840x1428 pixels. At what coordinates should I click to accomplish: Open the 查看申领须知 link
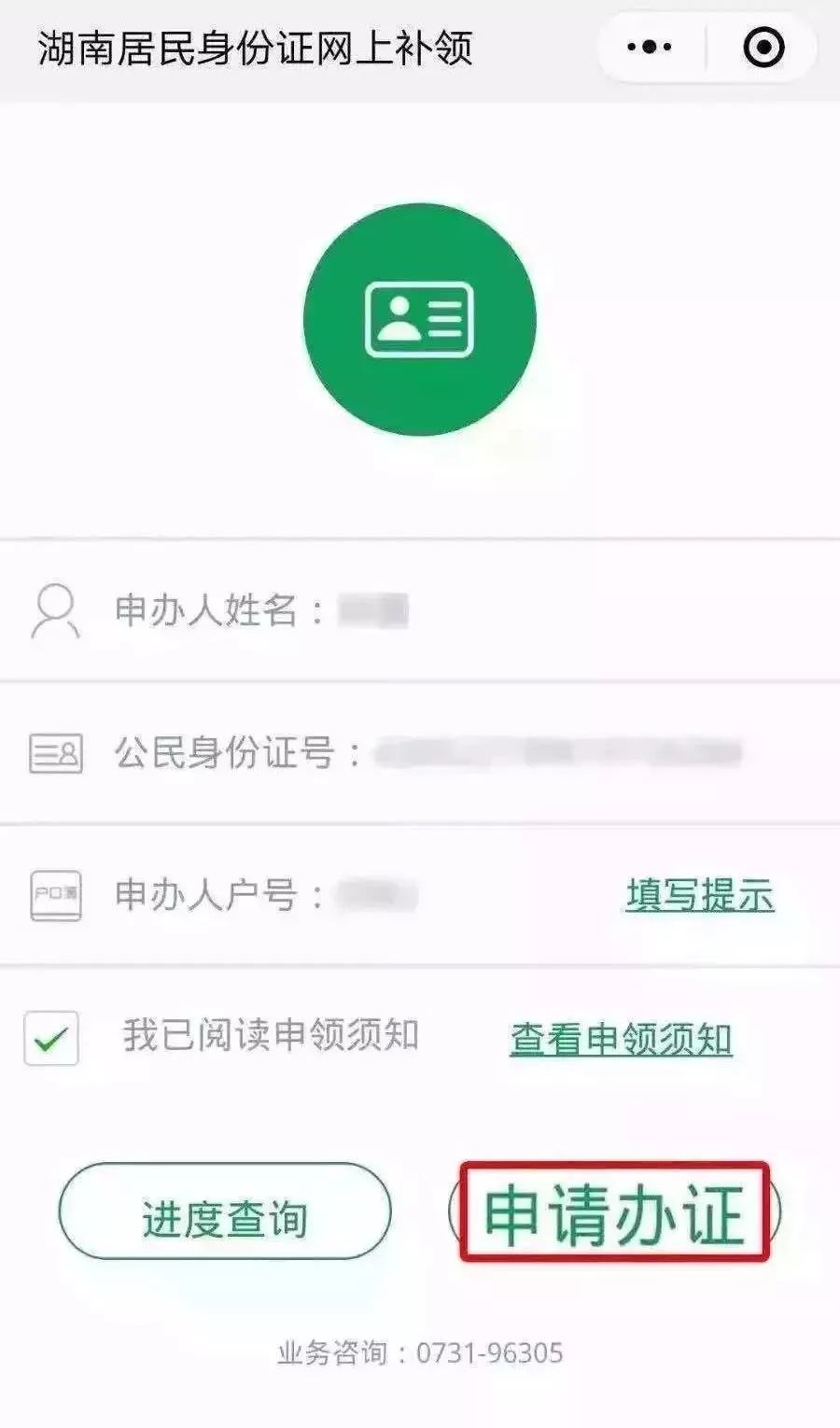coord(621,1039)
